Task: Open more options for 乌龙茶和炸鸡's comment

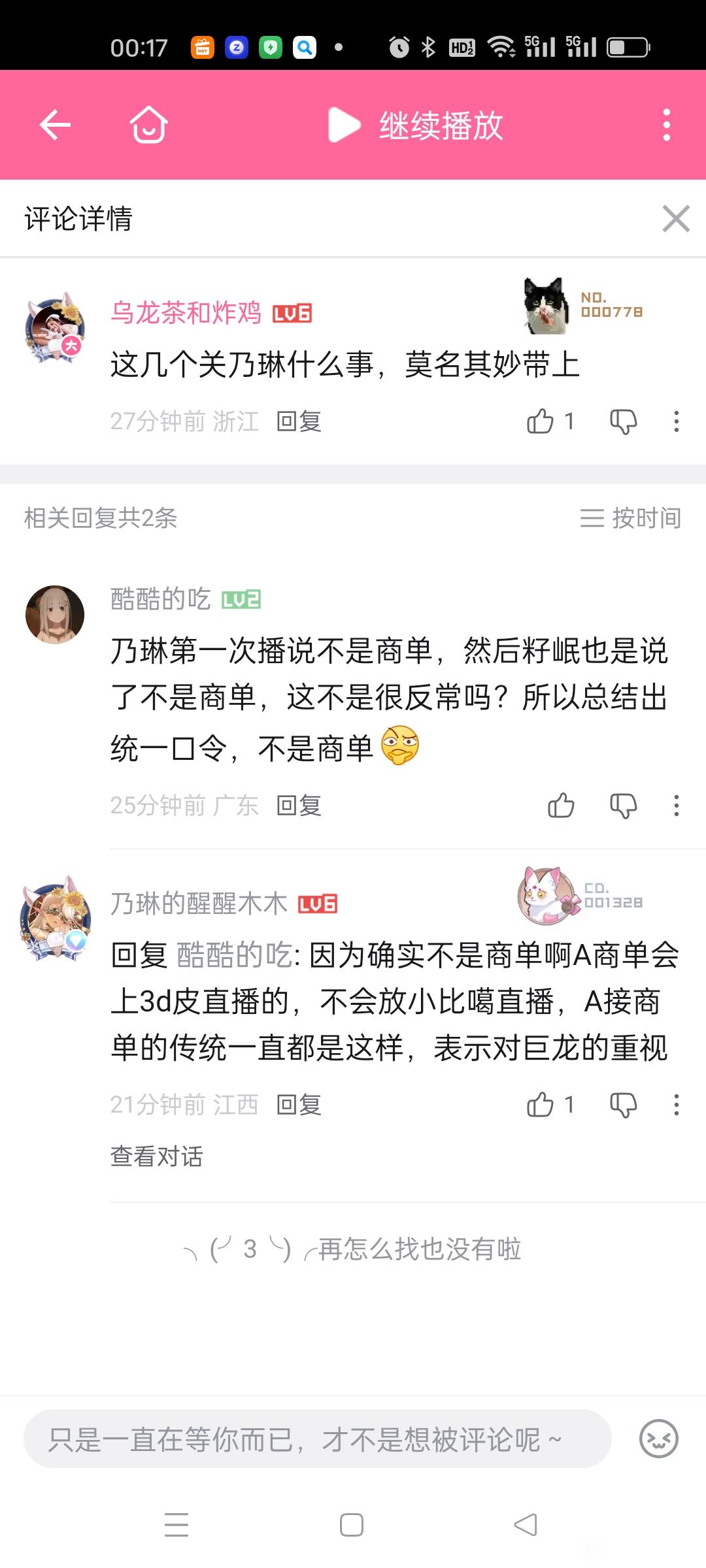Action: pos(676,421)
